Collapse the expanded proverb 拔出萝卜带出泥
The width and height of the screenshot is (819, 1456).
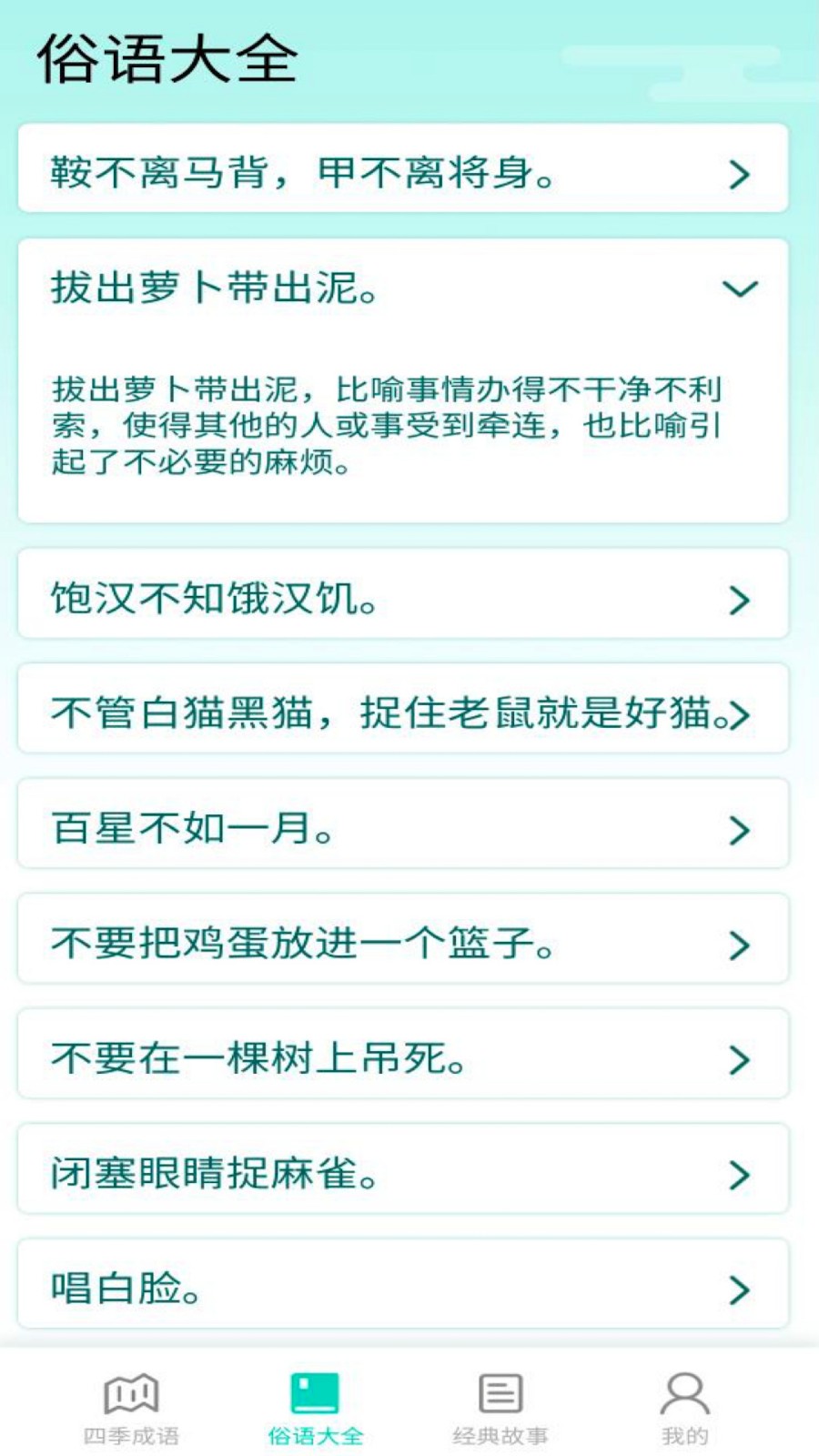click(739, 288)
